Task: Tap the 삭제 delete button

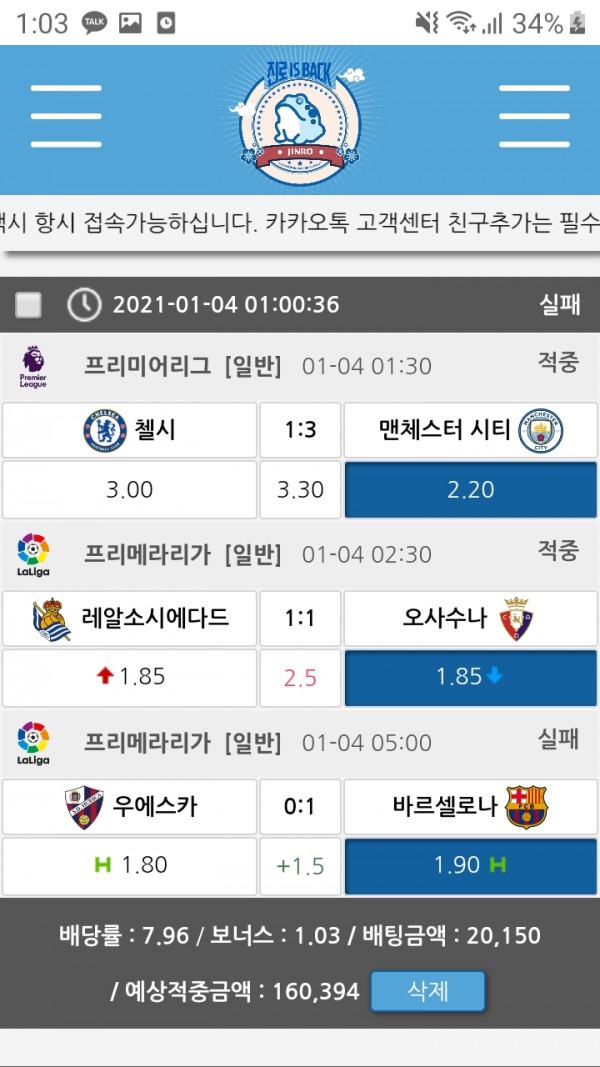Action: click(428, 991)
